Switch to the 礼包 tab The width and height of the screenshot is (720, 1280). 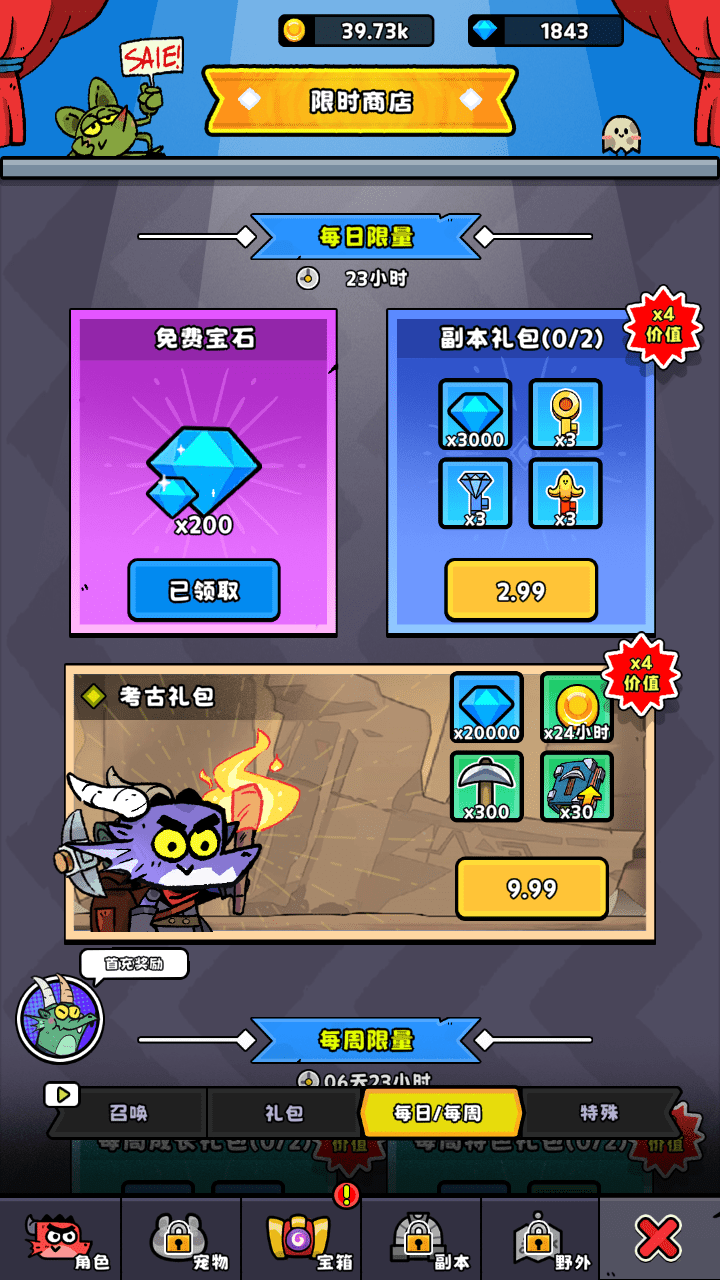pos(283,1113)
